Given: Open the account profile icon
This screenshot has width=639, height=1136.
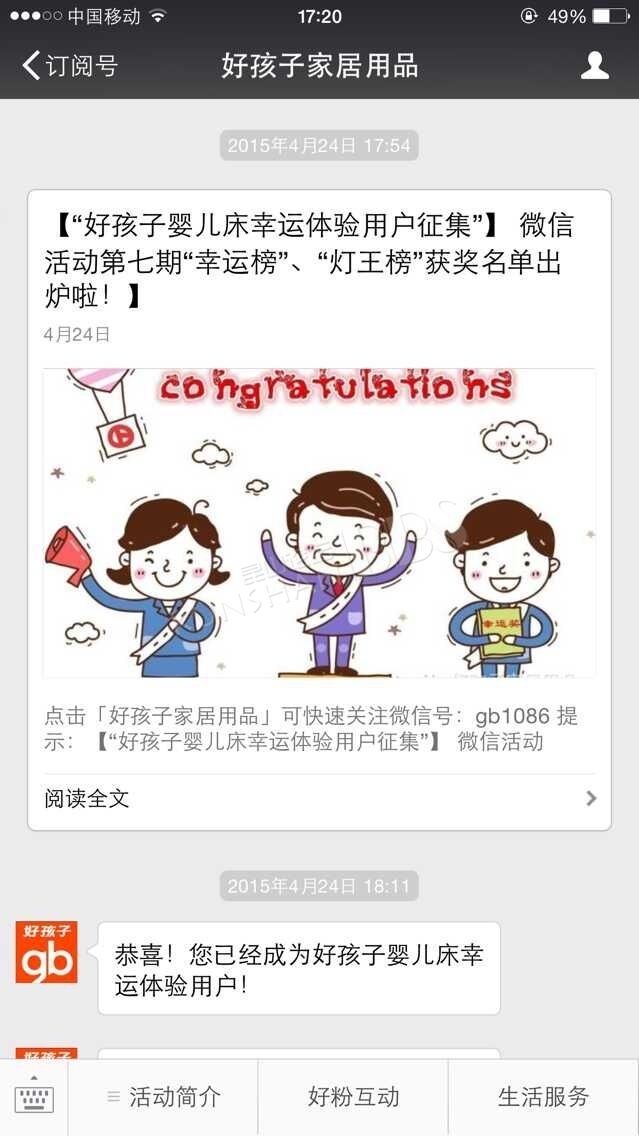Looking at the screenshot, I should [x=595, y=66].
